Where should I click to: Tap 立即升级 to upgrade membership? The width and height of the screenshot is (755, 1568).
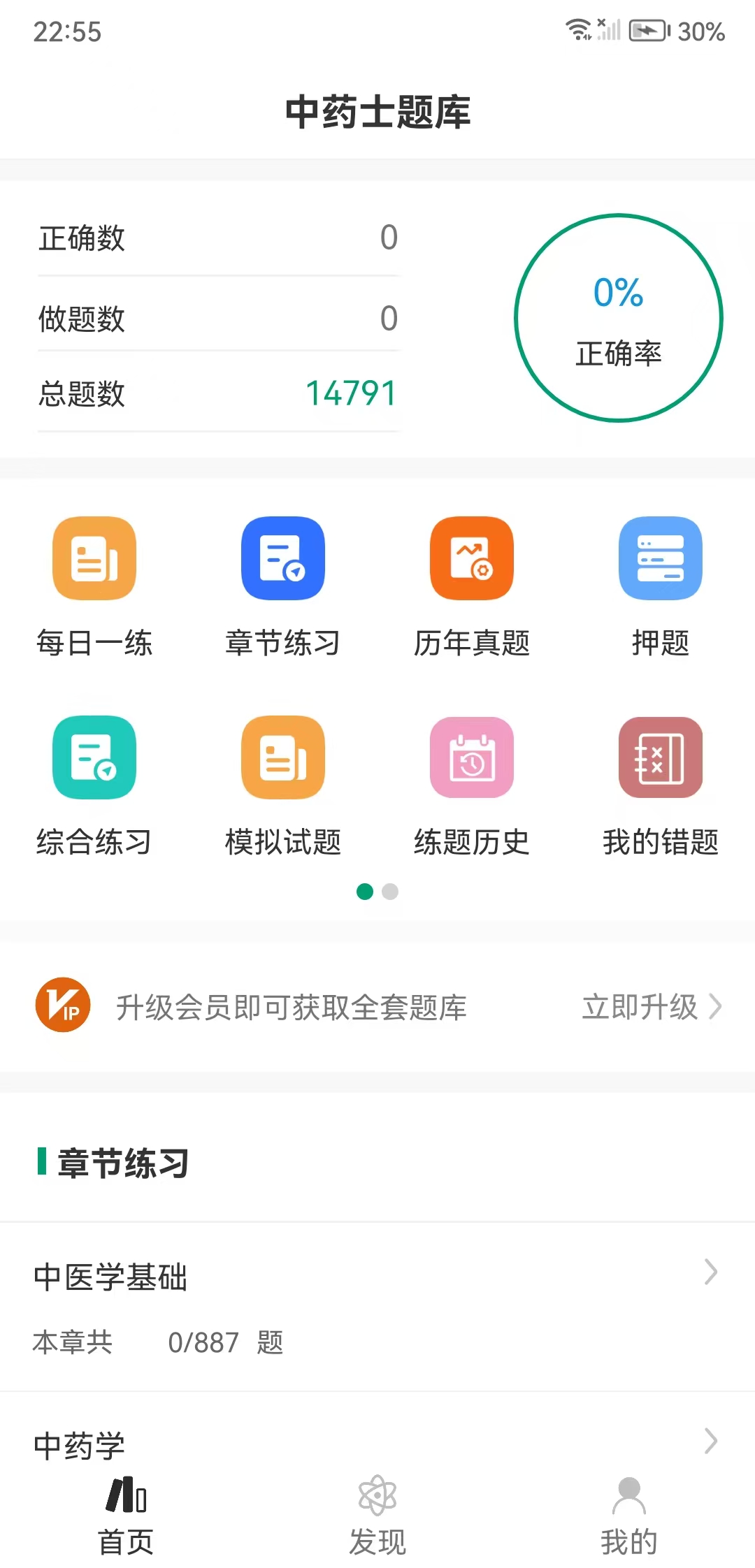point(651,1007)
